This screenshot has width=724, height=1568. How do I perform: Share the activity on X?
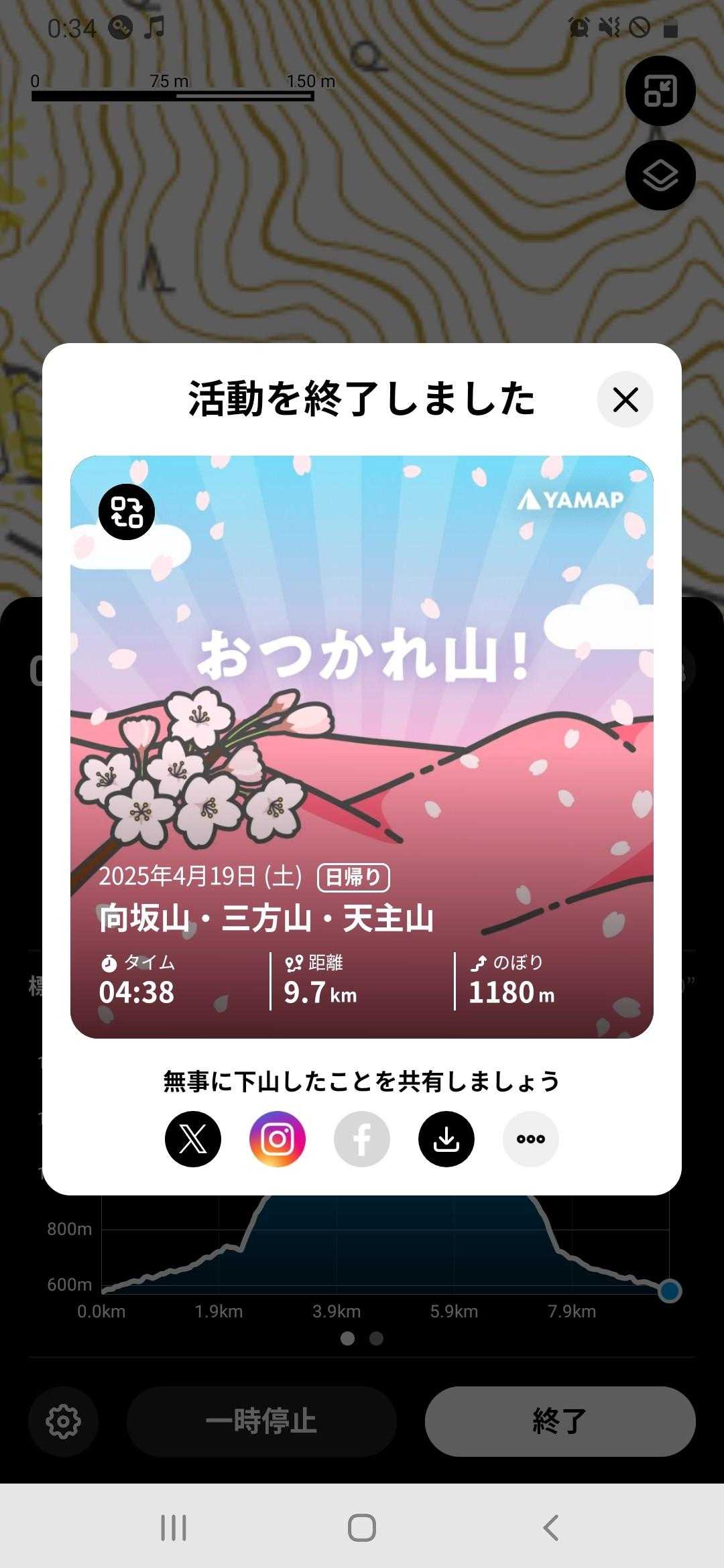click(x=193, y=1139)
